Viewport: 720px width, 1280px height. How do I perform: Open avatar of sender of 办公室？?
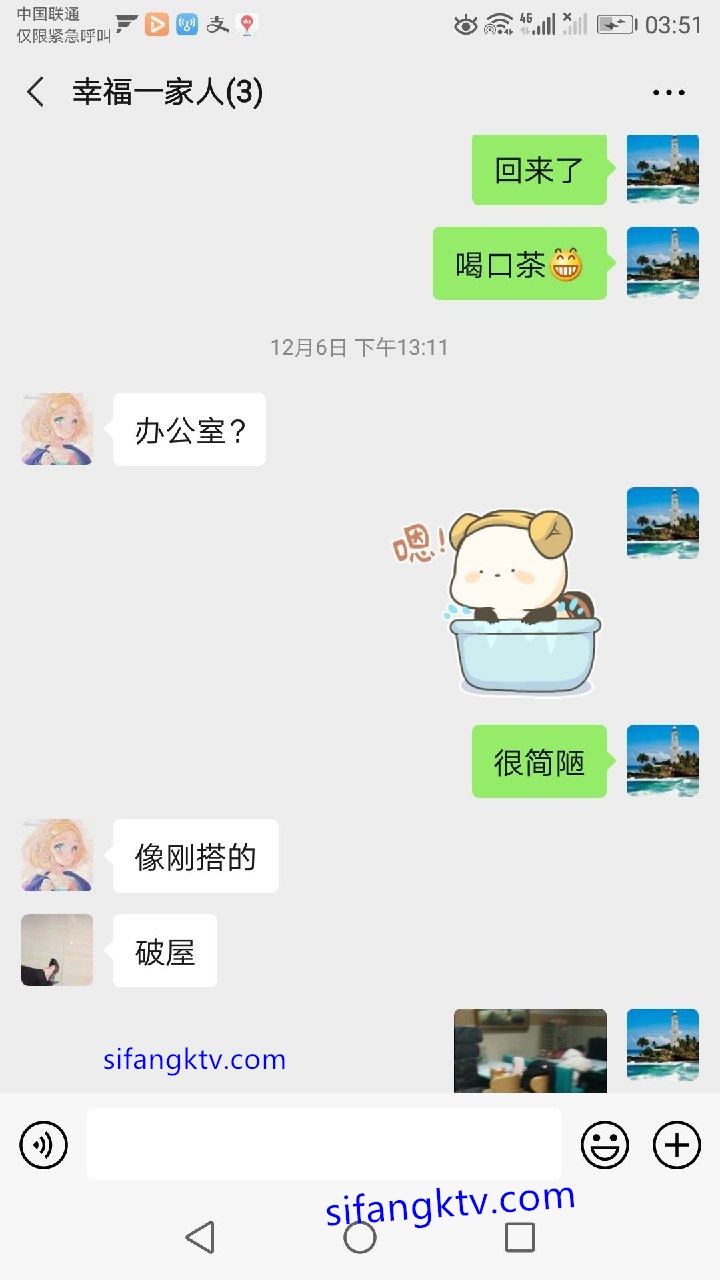coord(57,429)
